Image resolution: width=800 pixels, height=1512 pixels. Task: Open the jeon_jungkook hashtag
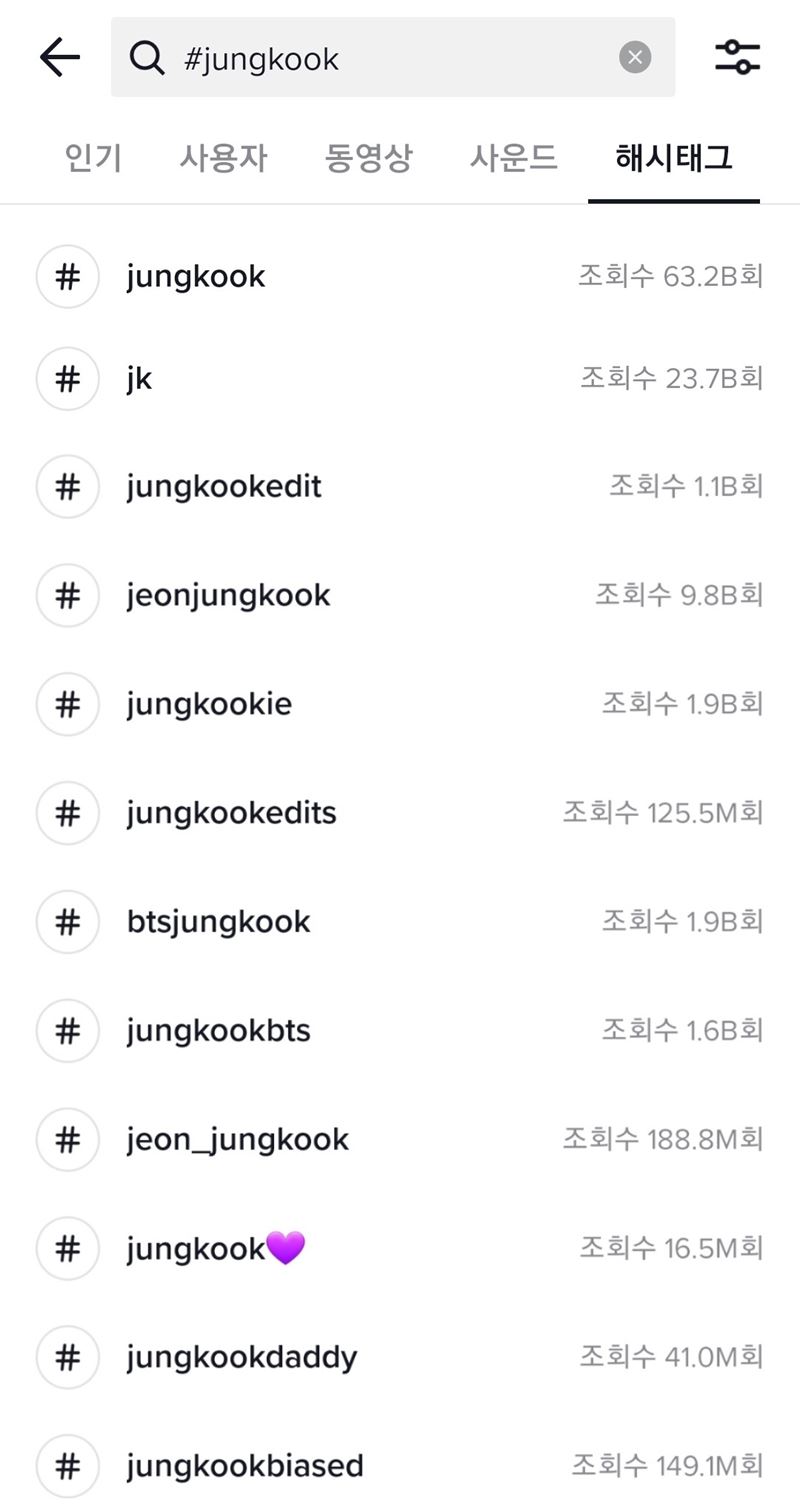[400, 1139]
